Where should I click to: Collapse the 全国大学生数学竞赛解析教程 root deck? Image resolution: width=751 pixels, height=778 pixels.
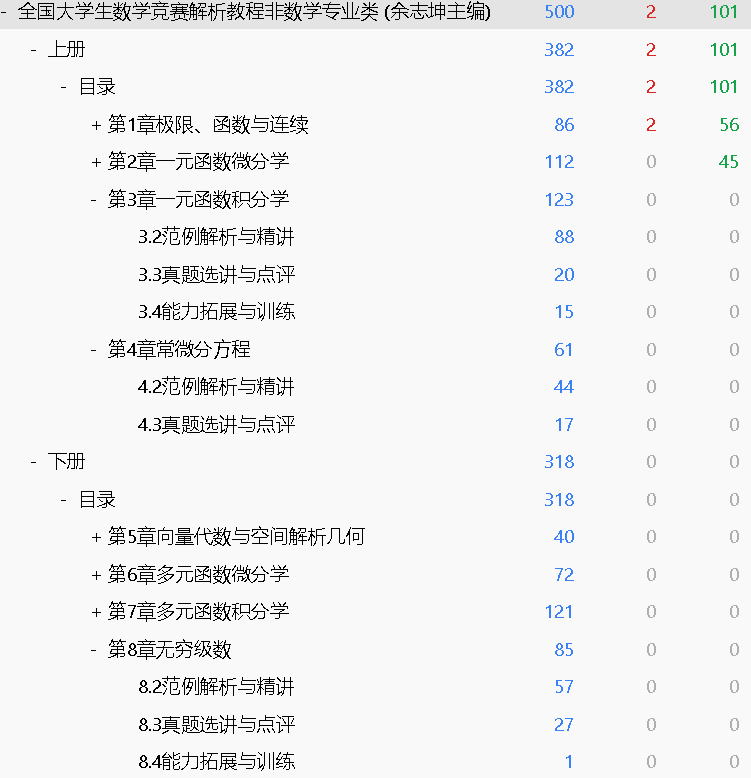pyautogui.click(x=5, y=12)
